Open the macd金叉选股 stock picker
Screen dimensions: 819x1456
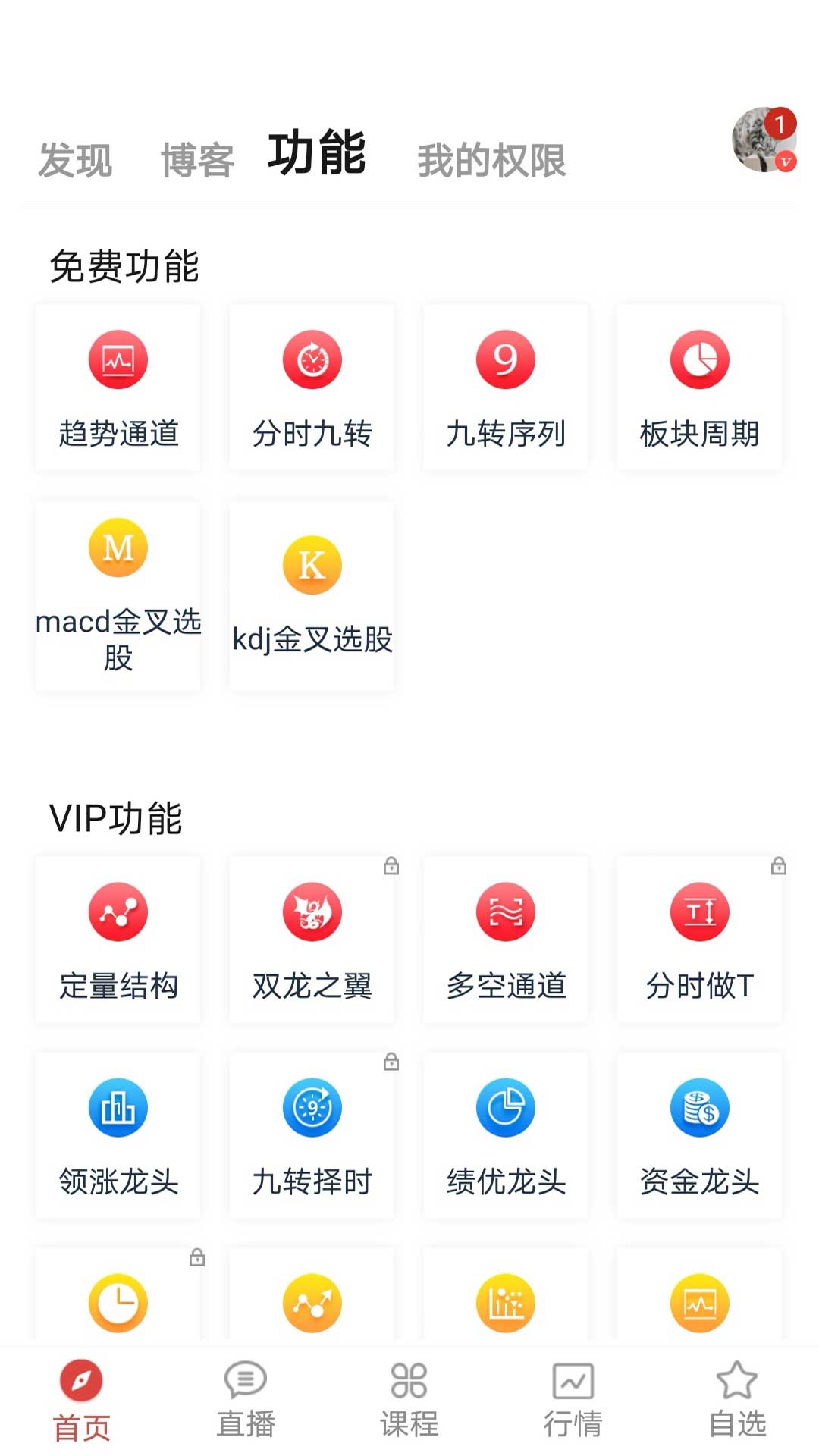pos(118,595)
